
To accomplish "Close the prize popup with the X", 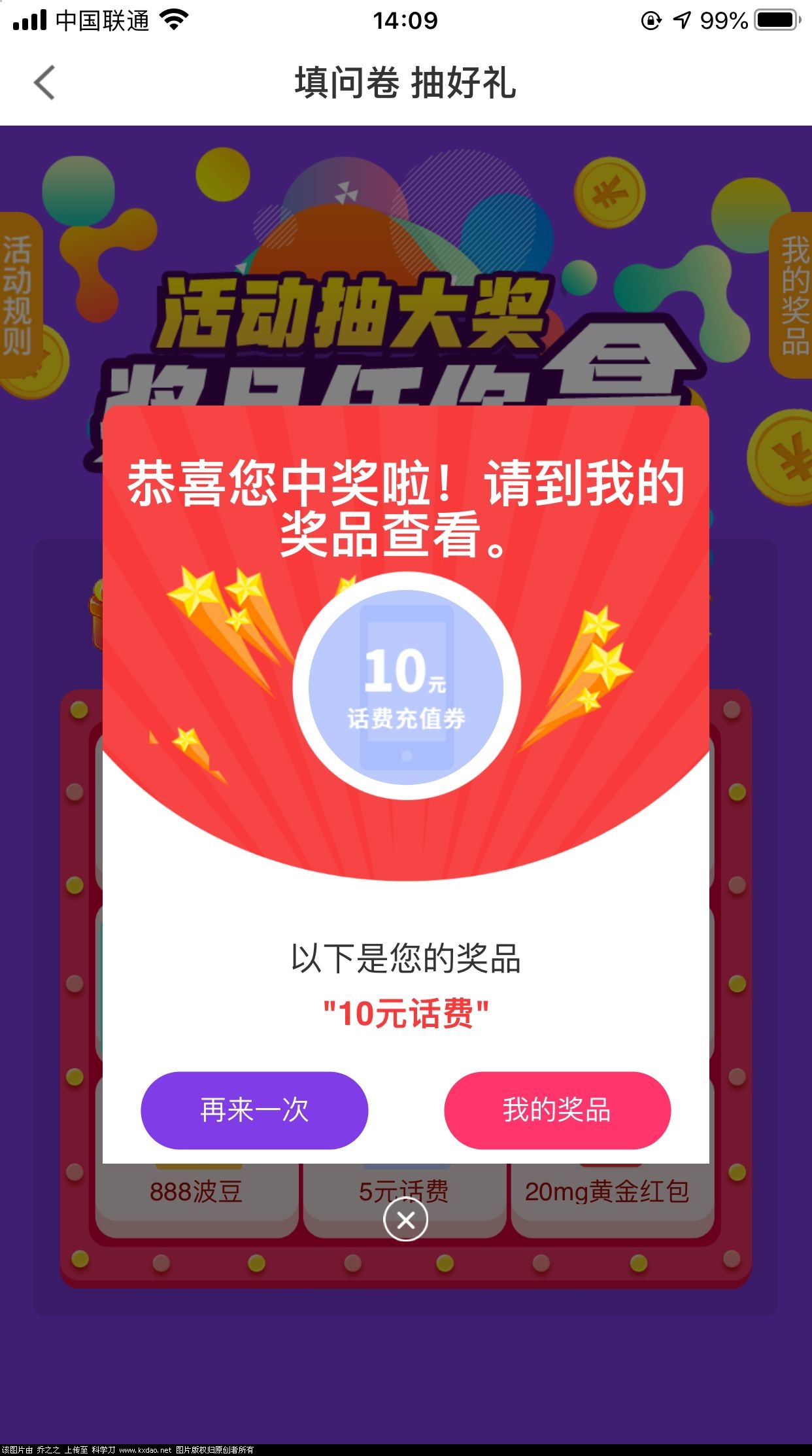I will (405, 1220).
